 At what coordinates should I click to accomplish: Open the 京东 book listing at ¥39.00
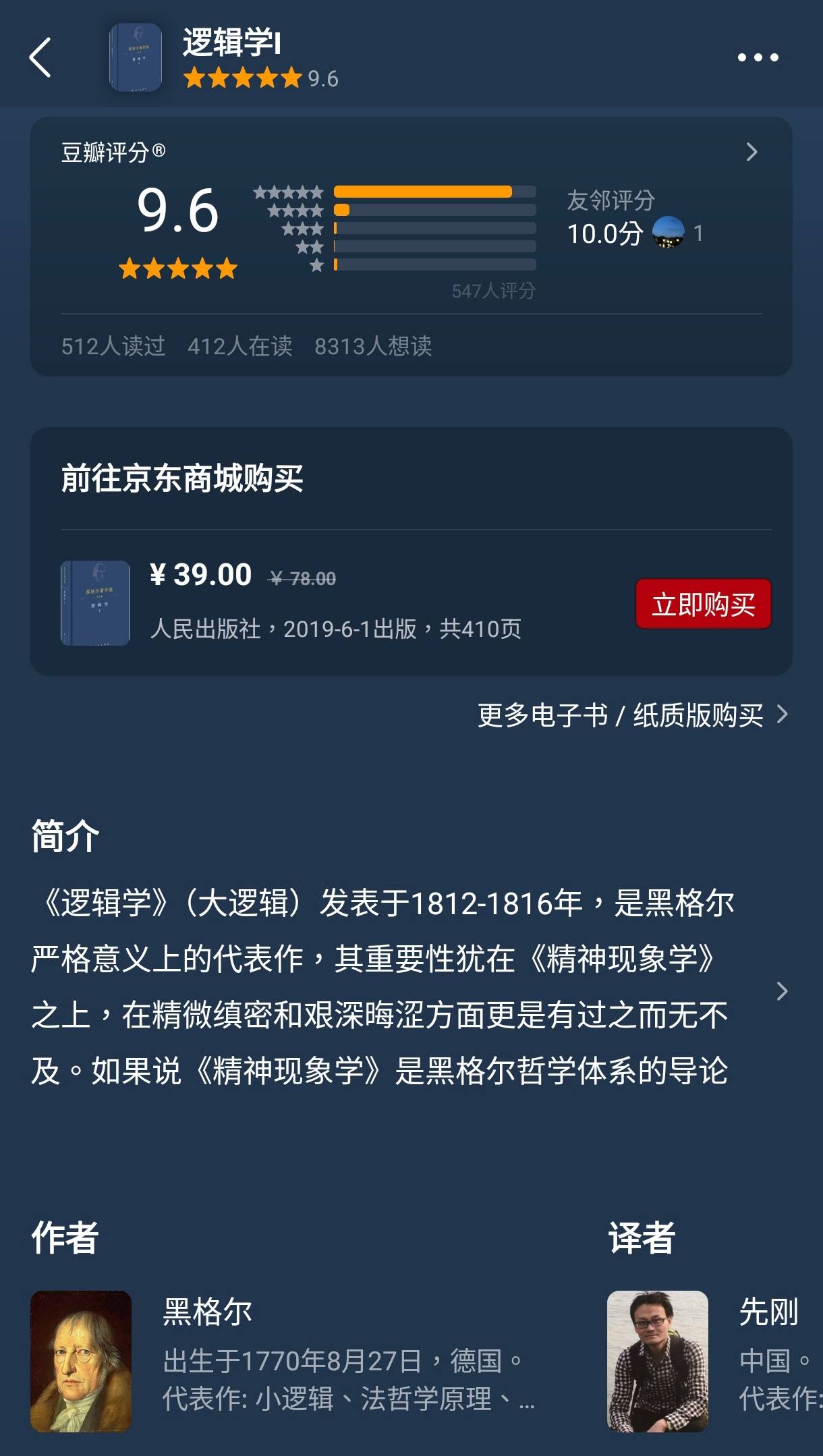click(335, 603)
